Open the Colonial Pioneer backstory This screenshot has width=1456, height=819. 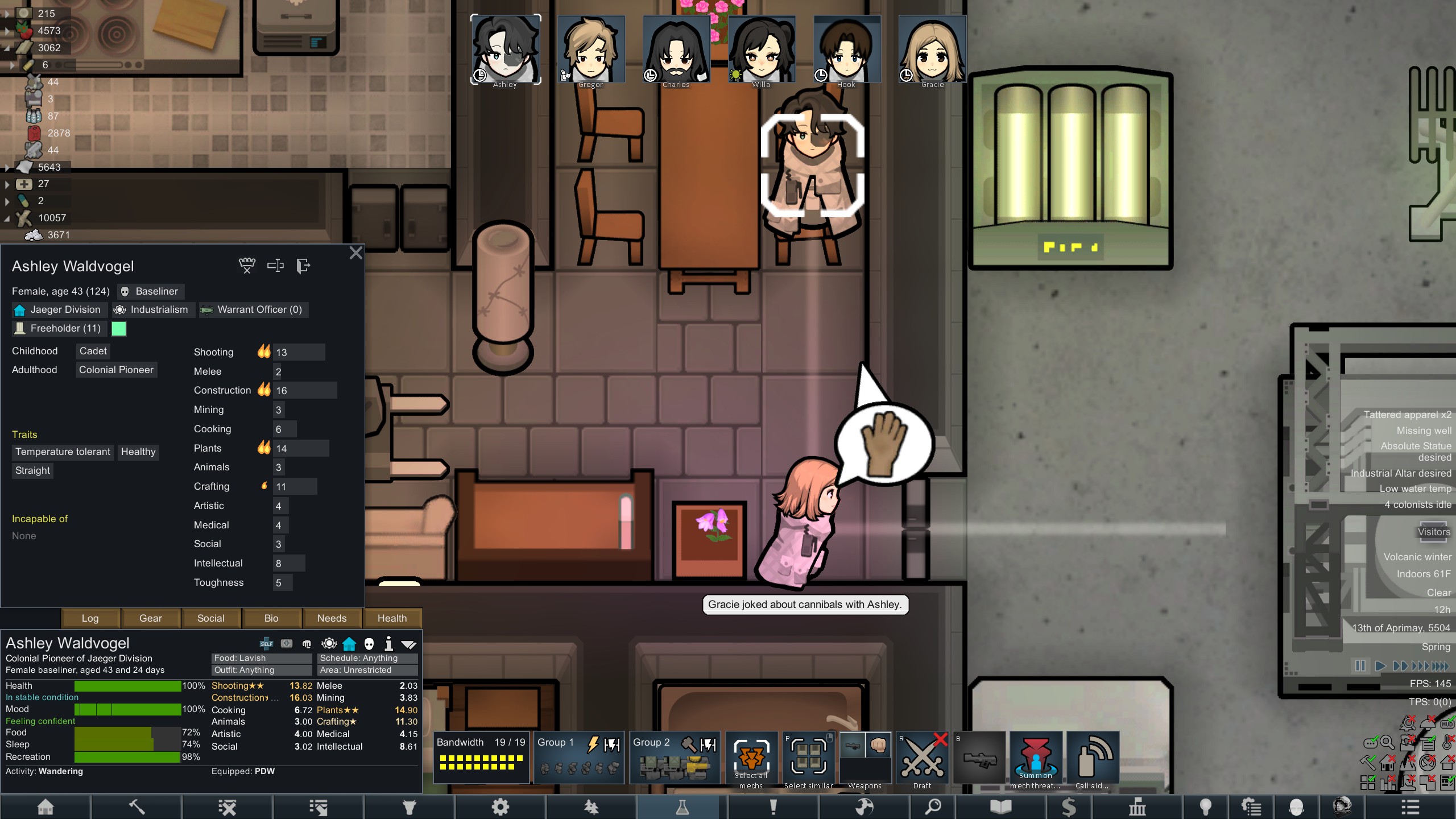116,370
